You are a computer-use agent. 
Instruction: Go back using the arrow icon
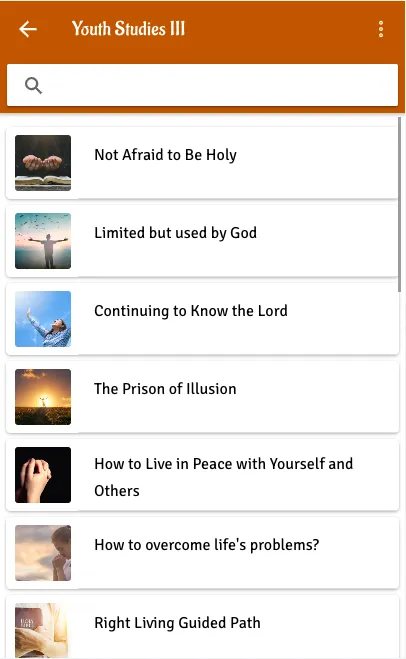(28, 29)
